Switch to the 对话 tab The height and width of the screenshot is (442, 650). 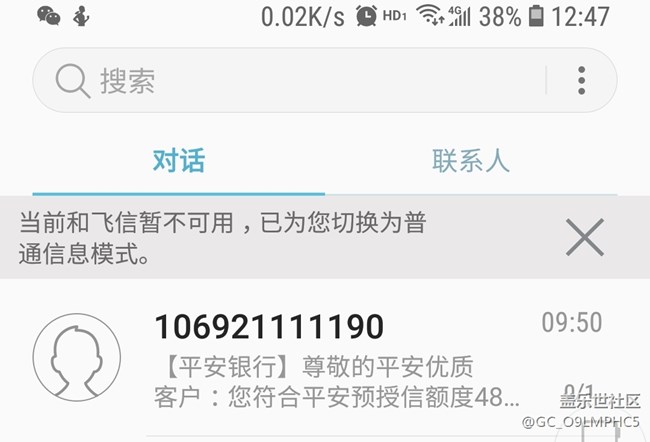178,161
